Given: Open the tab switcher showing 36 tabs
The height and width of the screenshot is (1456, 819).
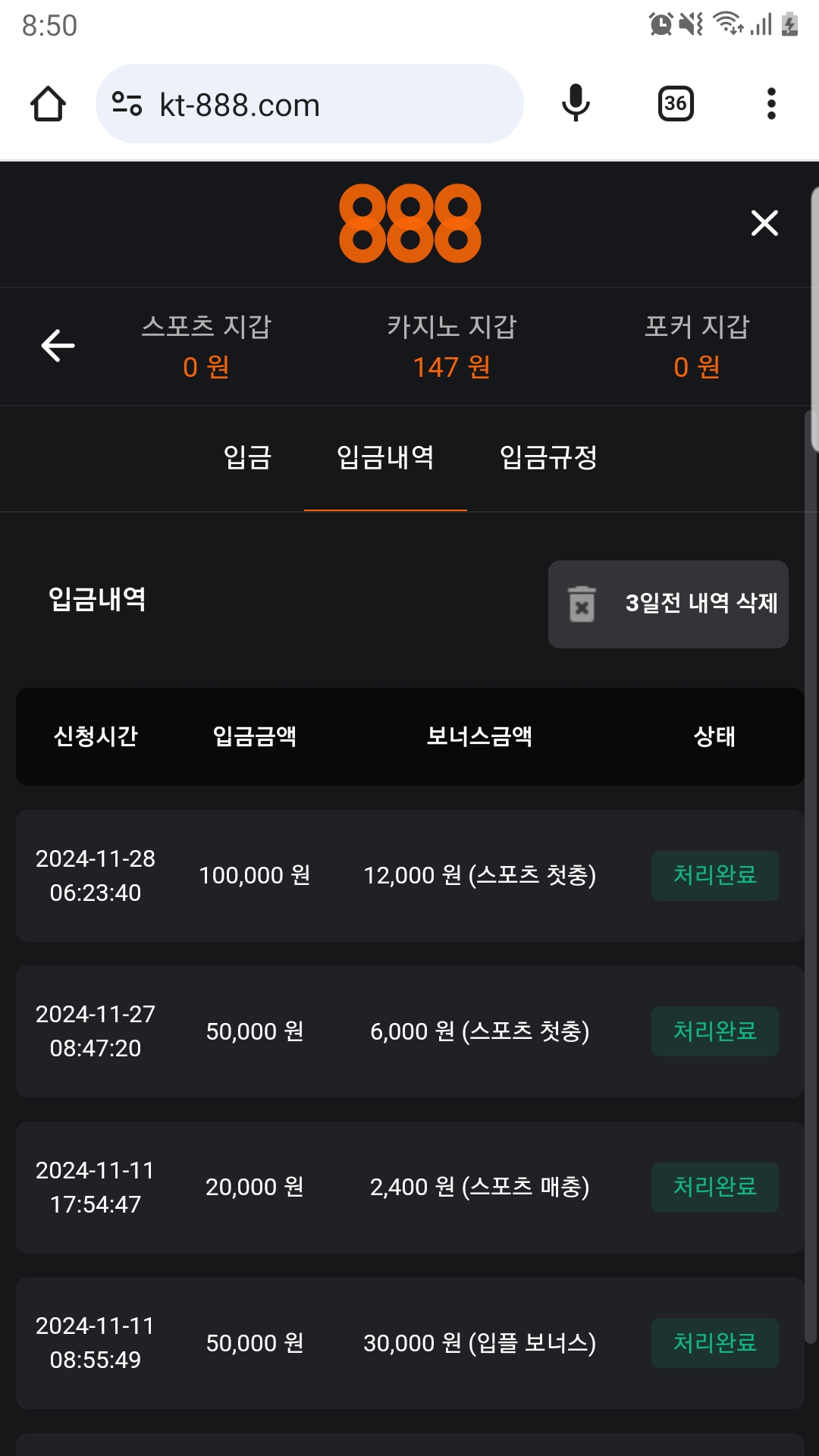Looking at the screenshot, I should [x=675, y=103].
